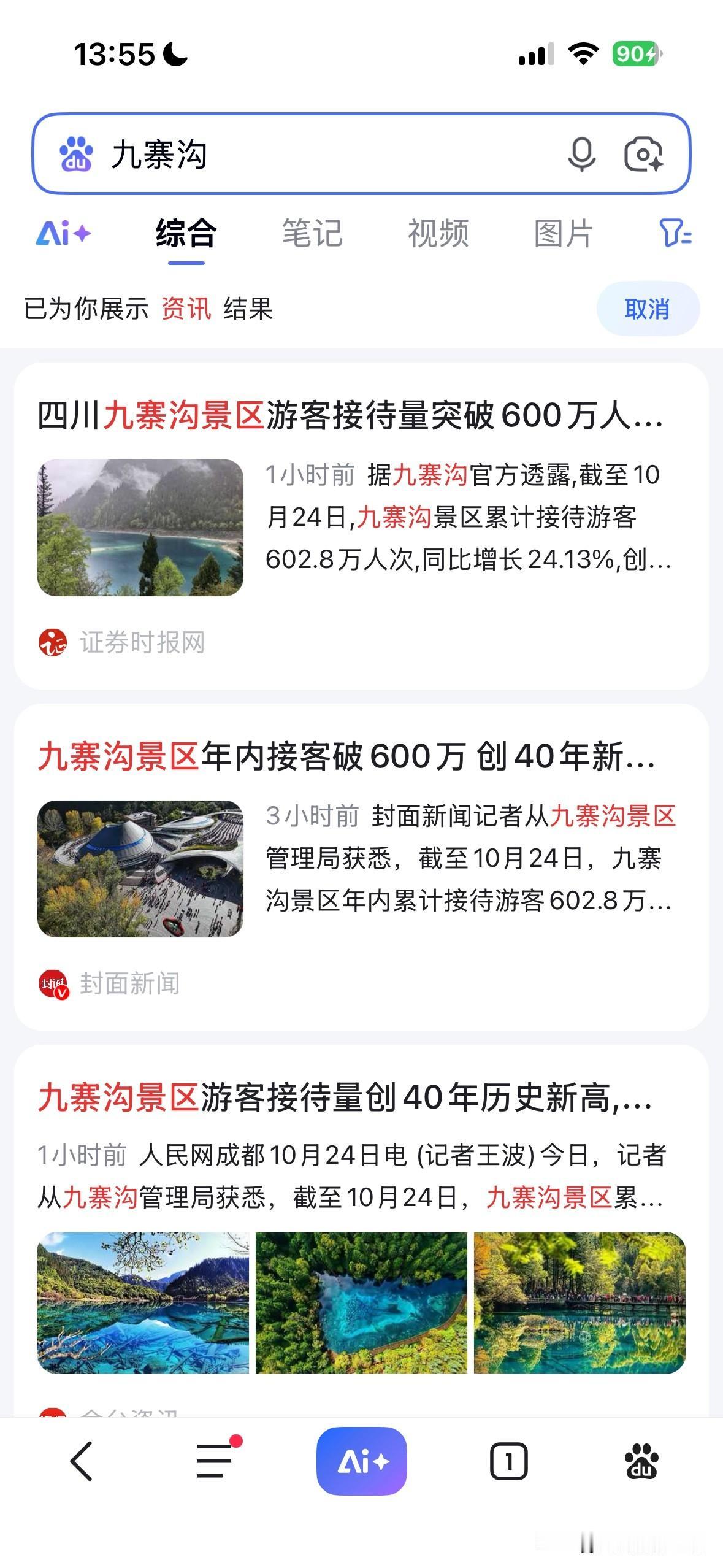The image size is (723, 1568).
Task: Open the 封面新闻 article on 40年新高
Action: tap(346, 756)
